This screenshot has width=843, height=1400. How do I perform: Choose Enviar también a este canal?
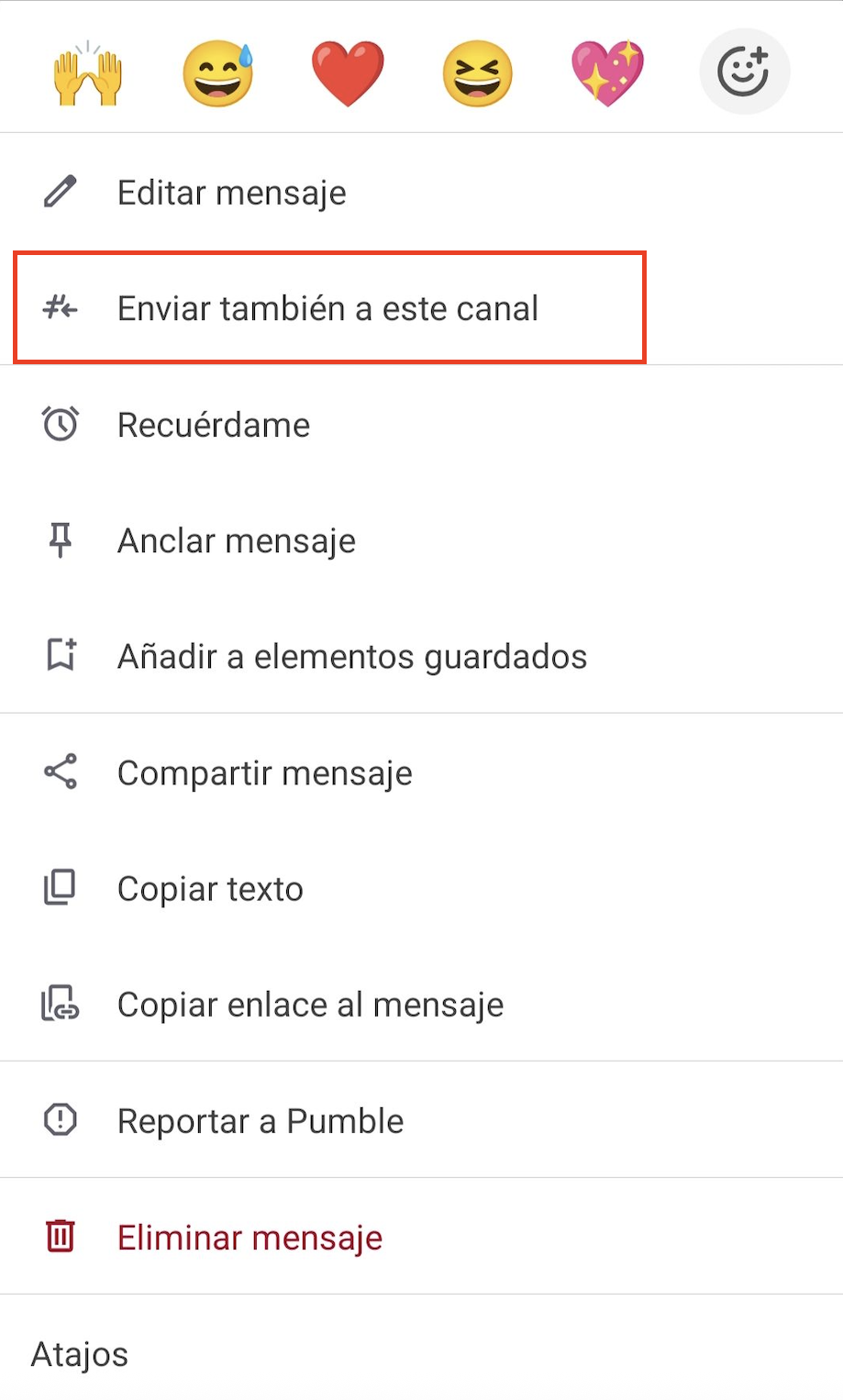(327, 308)
